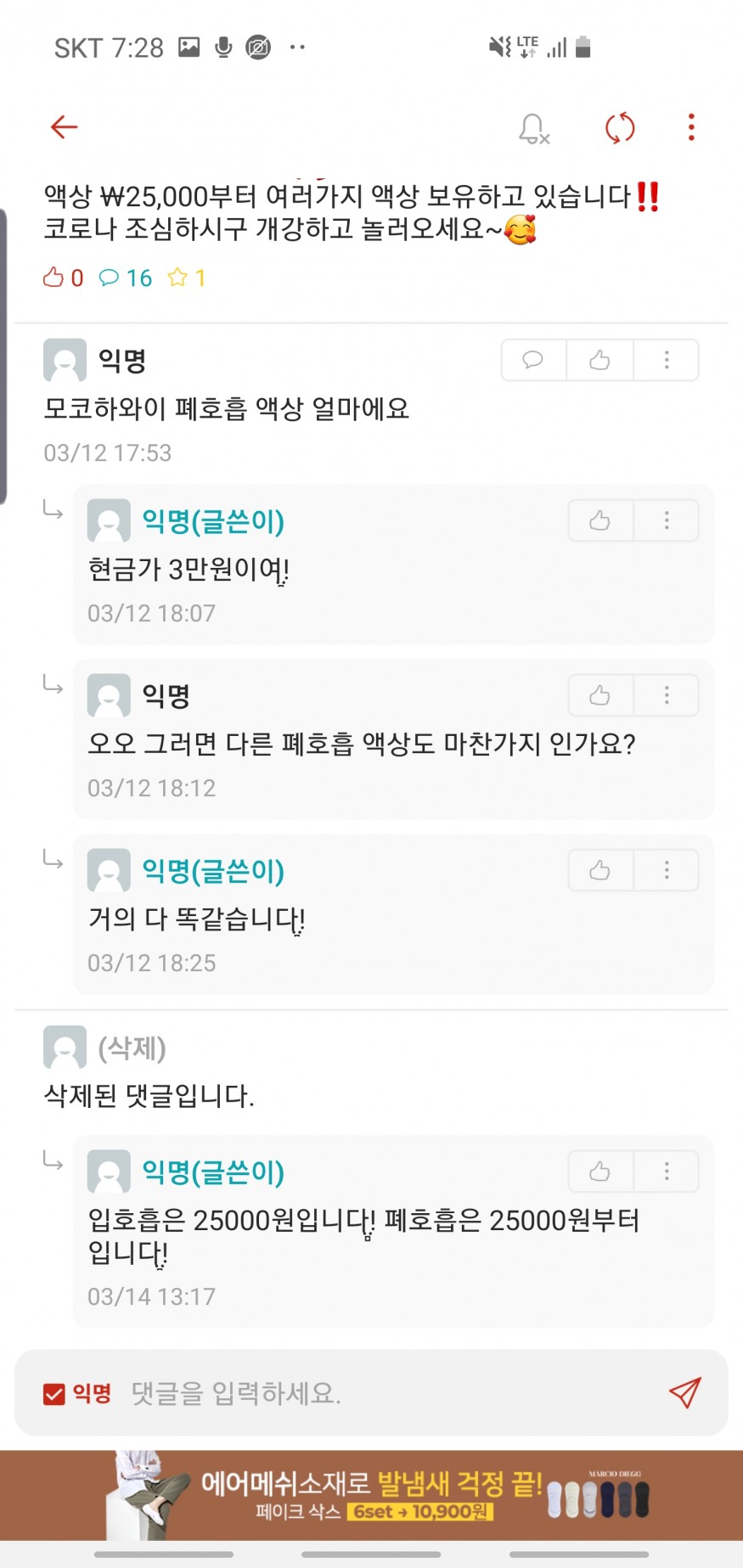
Task: Send the comment with the paper plane
Action: tap(684, 1392)
